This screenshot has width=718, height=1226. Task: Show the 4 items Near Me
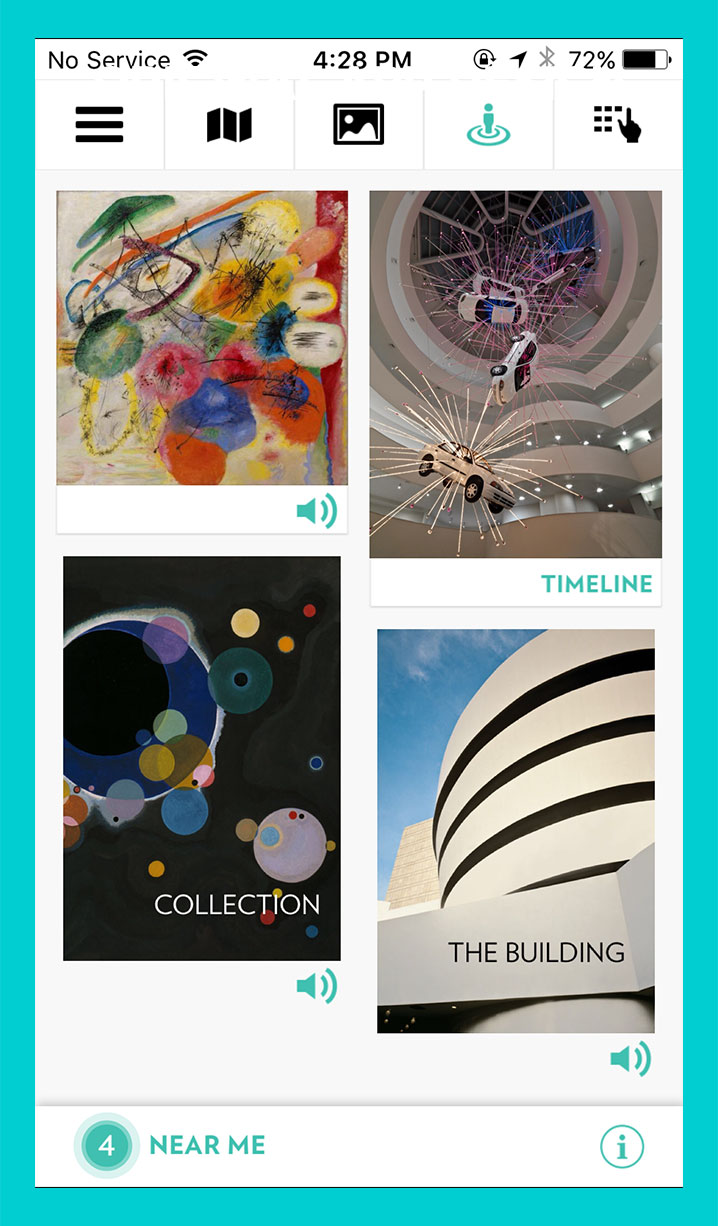[170, 1145]
